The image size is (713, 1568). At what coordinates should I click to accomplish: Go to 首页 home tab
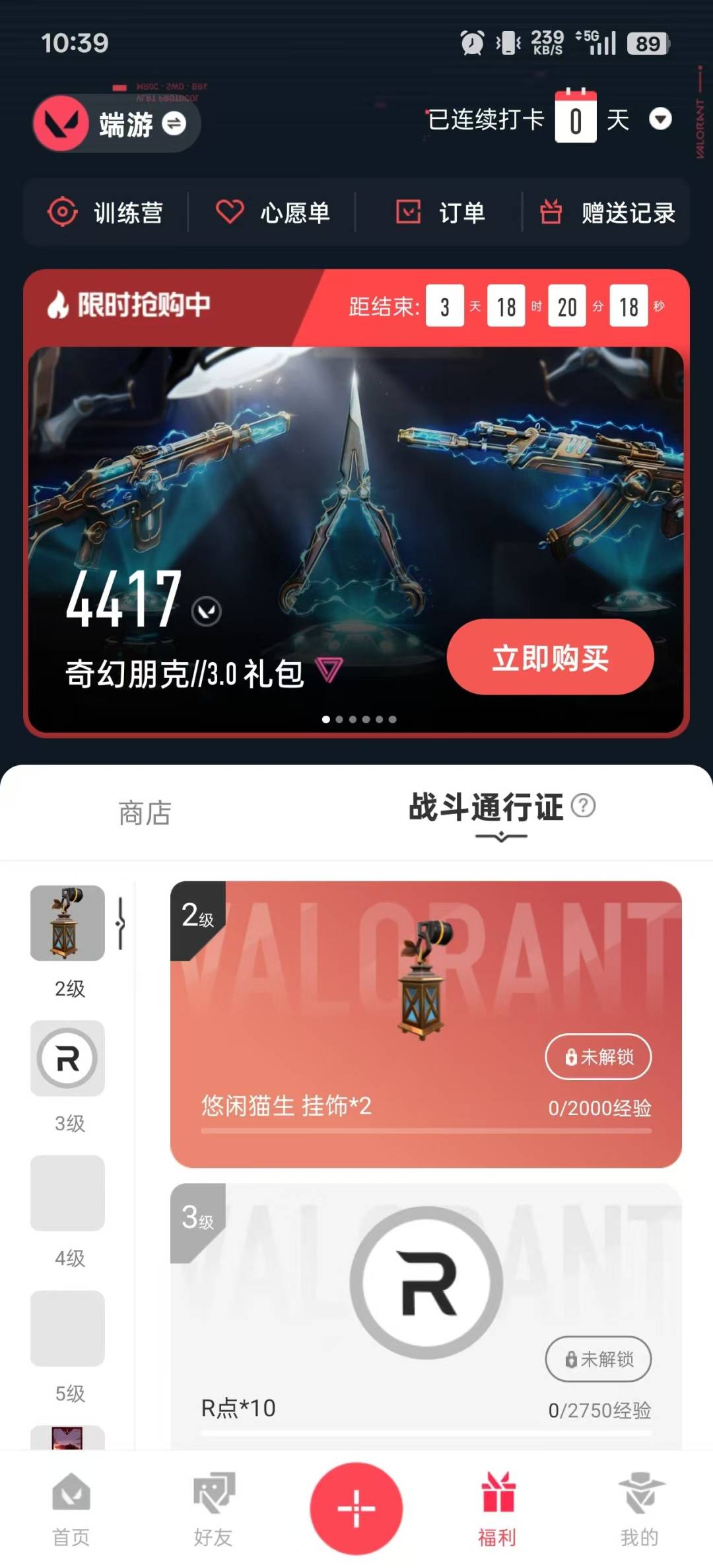pyautogui.click(x=71, y=1509)
